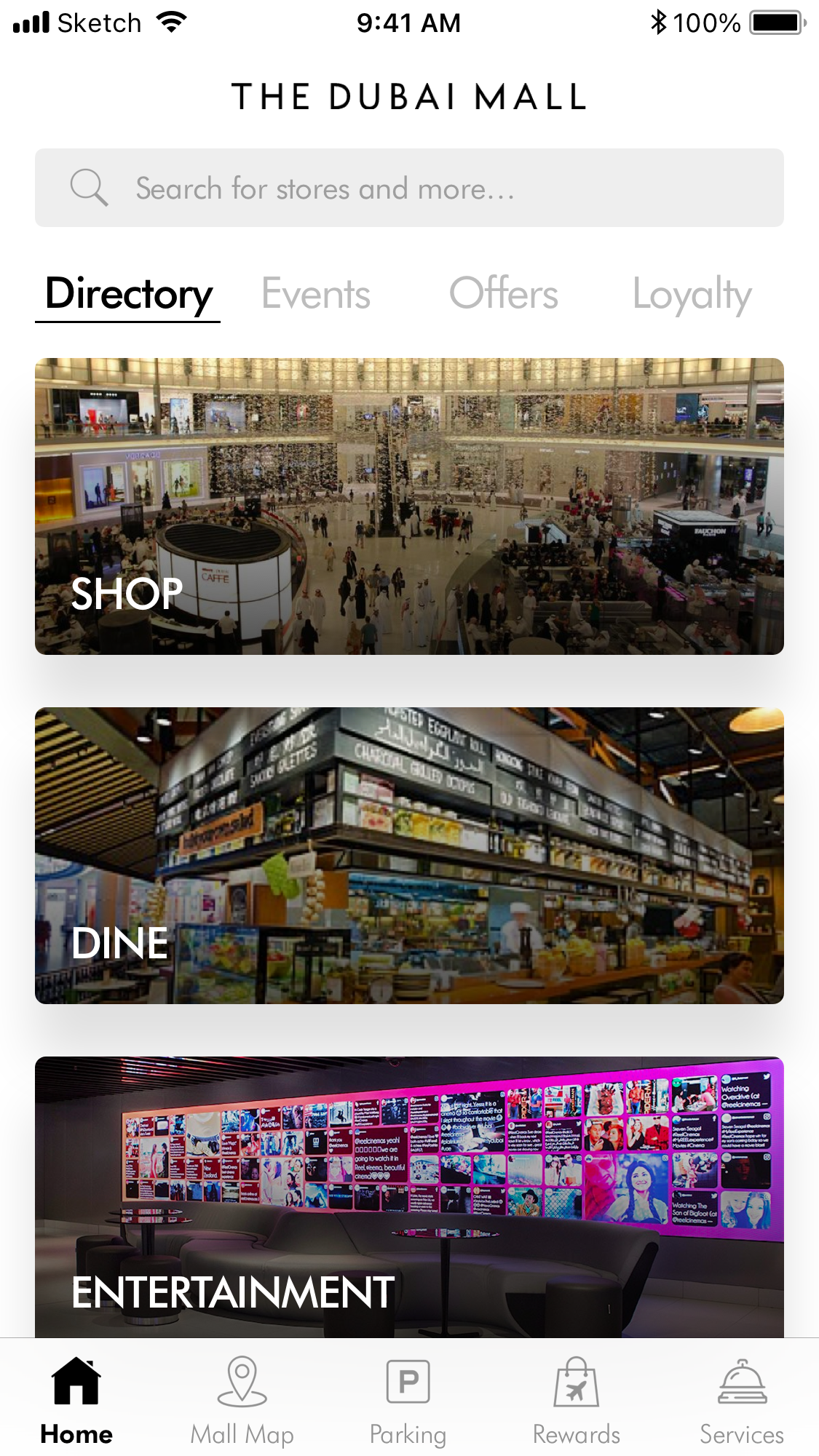Viewport: 819px width, 1456px height.
Task: Select the Directory tab
Action: (x=128, y=295)
